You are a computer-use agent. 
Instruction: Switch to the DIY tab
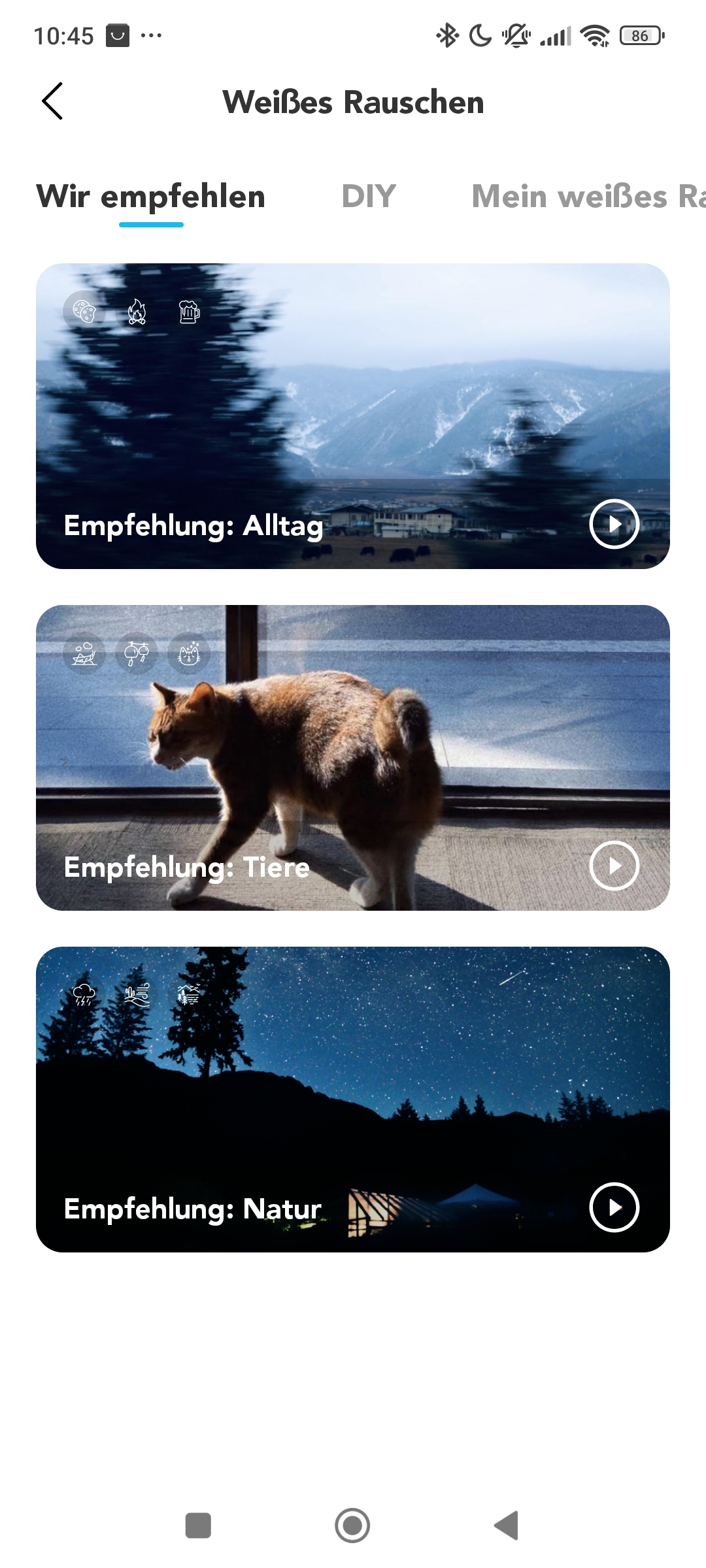[x=369, y=196]
